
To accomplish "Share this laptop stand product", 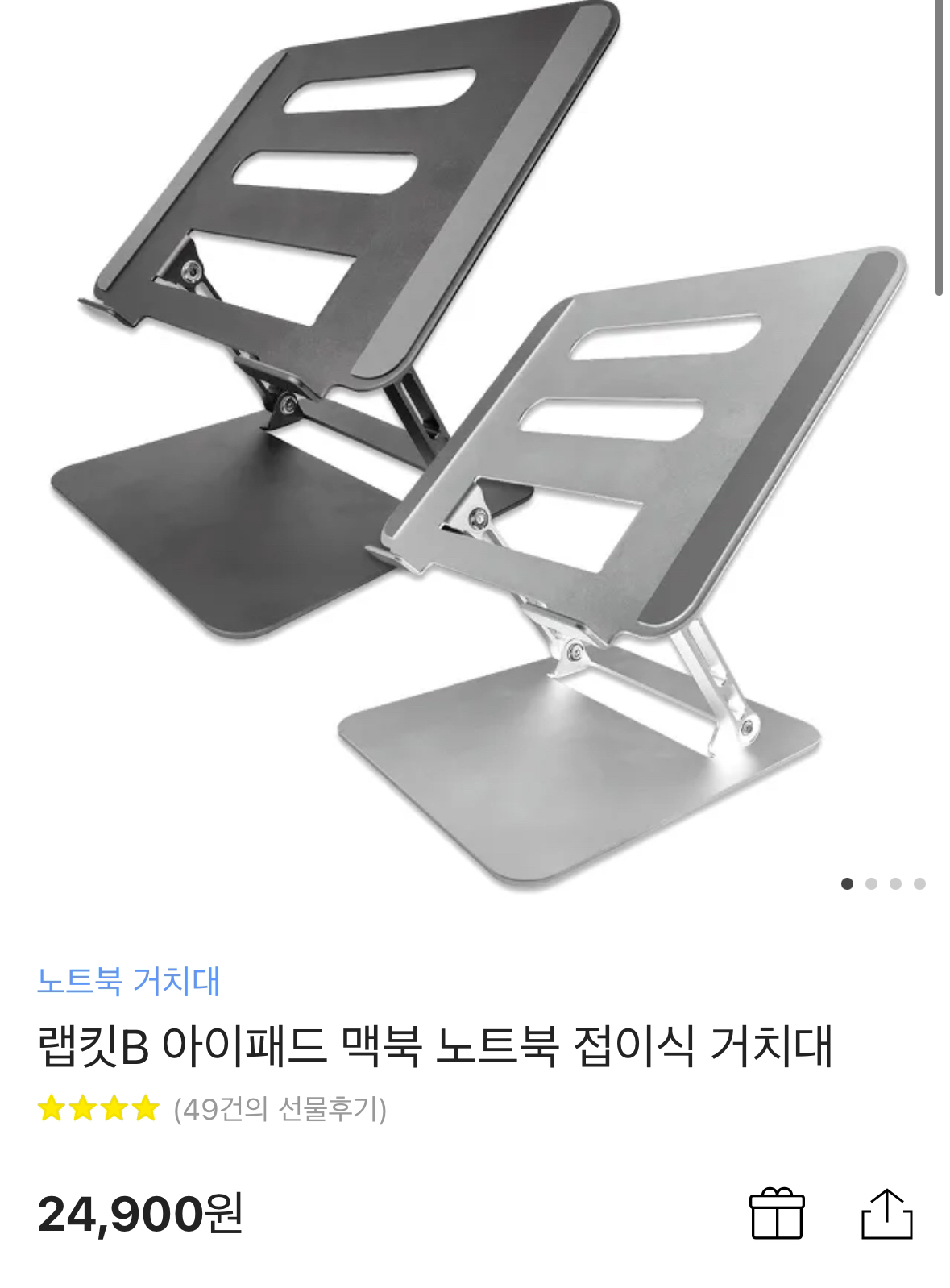I will click(886, 1214).
